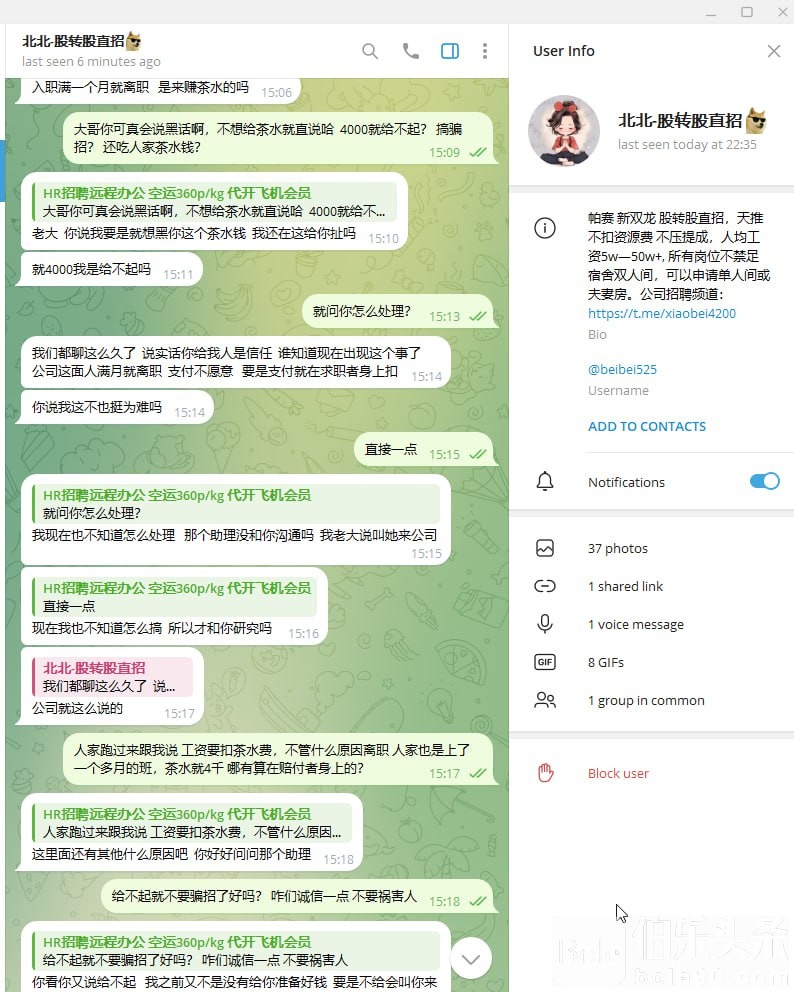794x992 pixels.
Task: Toggle the side info panel
Action: point(450,51)
